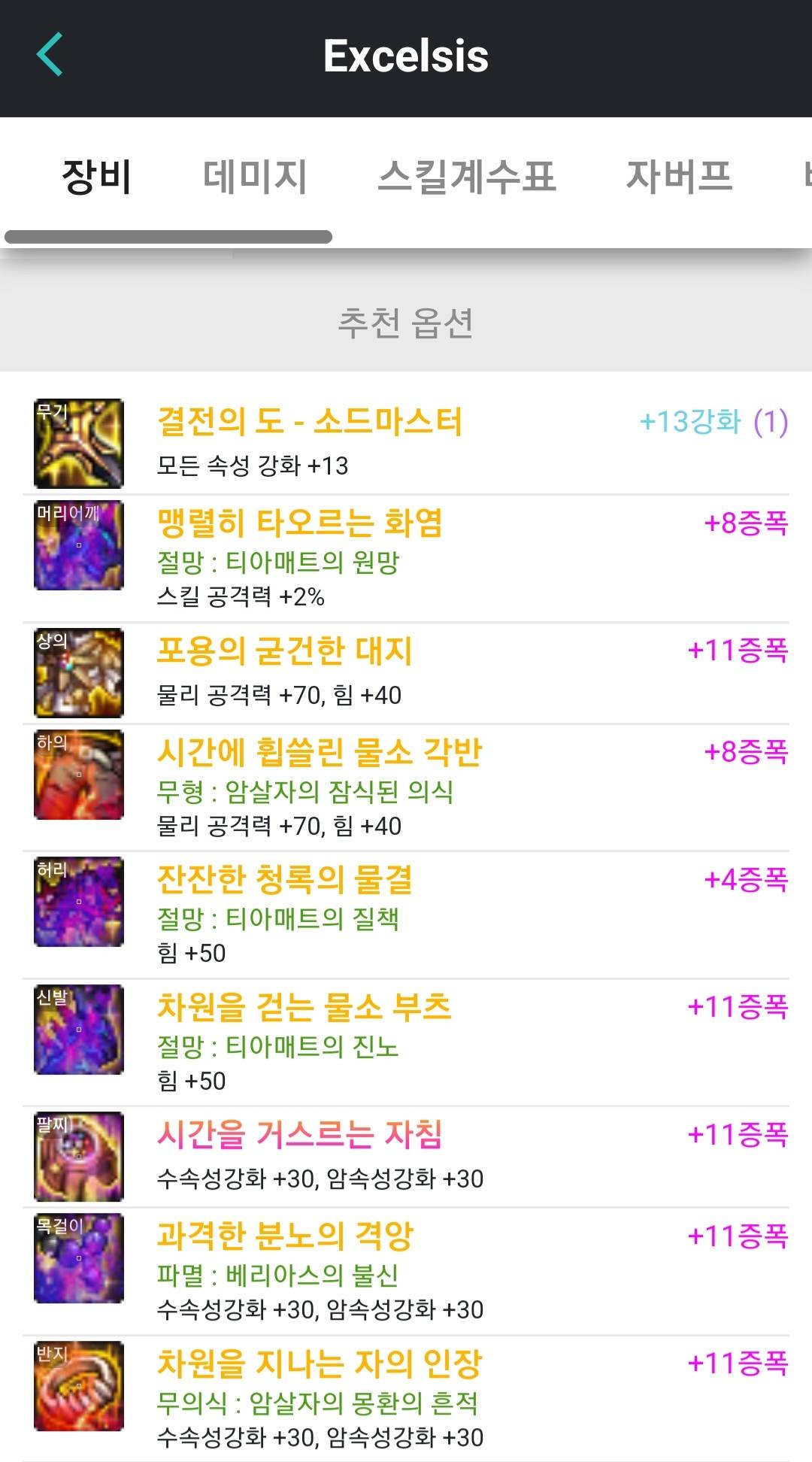Open 과격한 분노의 격앙 necklace item

pyautogui.click(x=286, y=1236)
